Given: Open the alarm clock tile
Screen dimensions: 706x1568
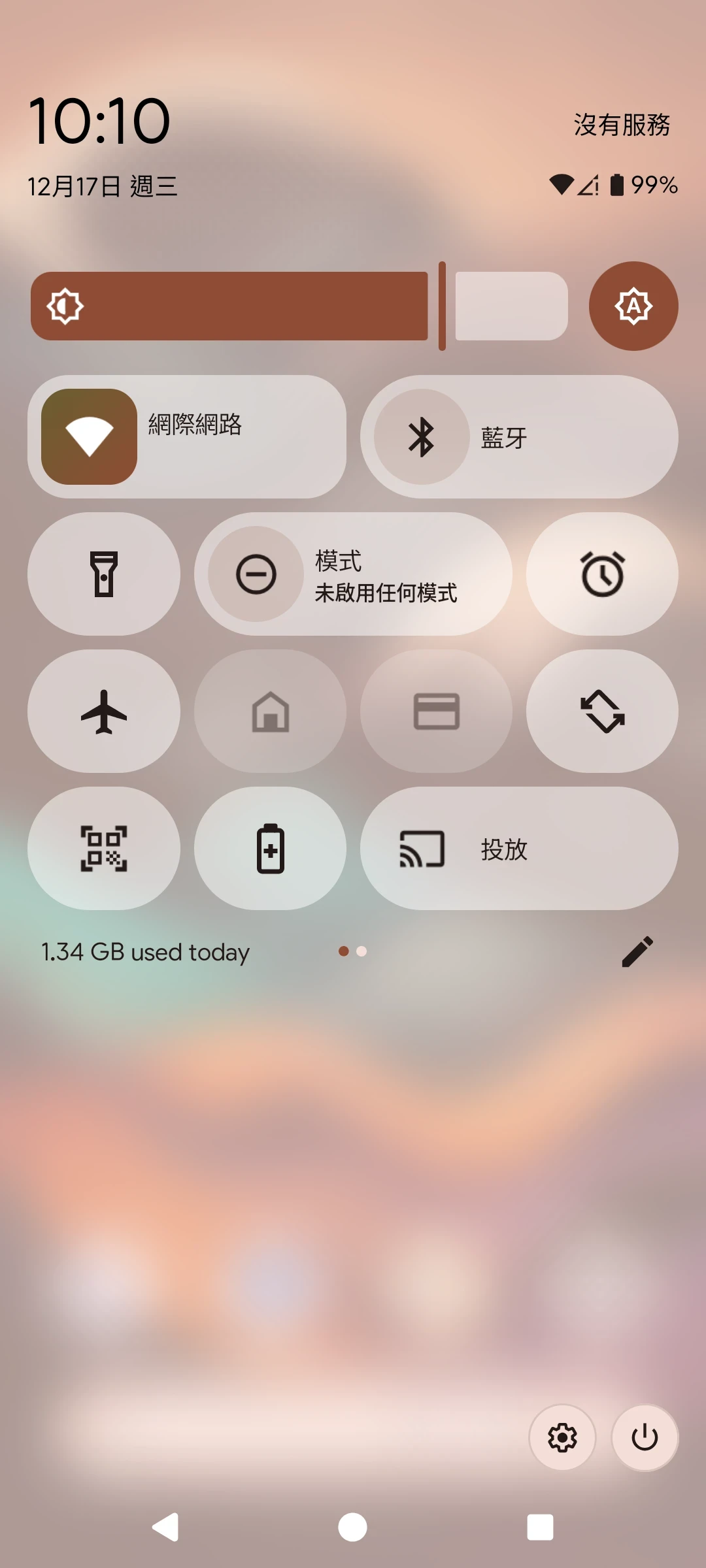Looking at the screenshot, I should [x=602, y=574].
